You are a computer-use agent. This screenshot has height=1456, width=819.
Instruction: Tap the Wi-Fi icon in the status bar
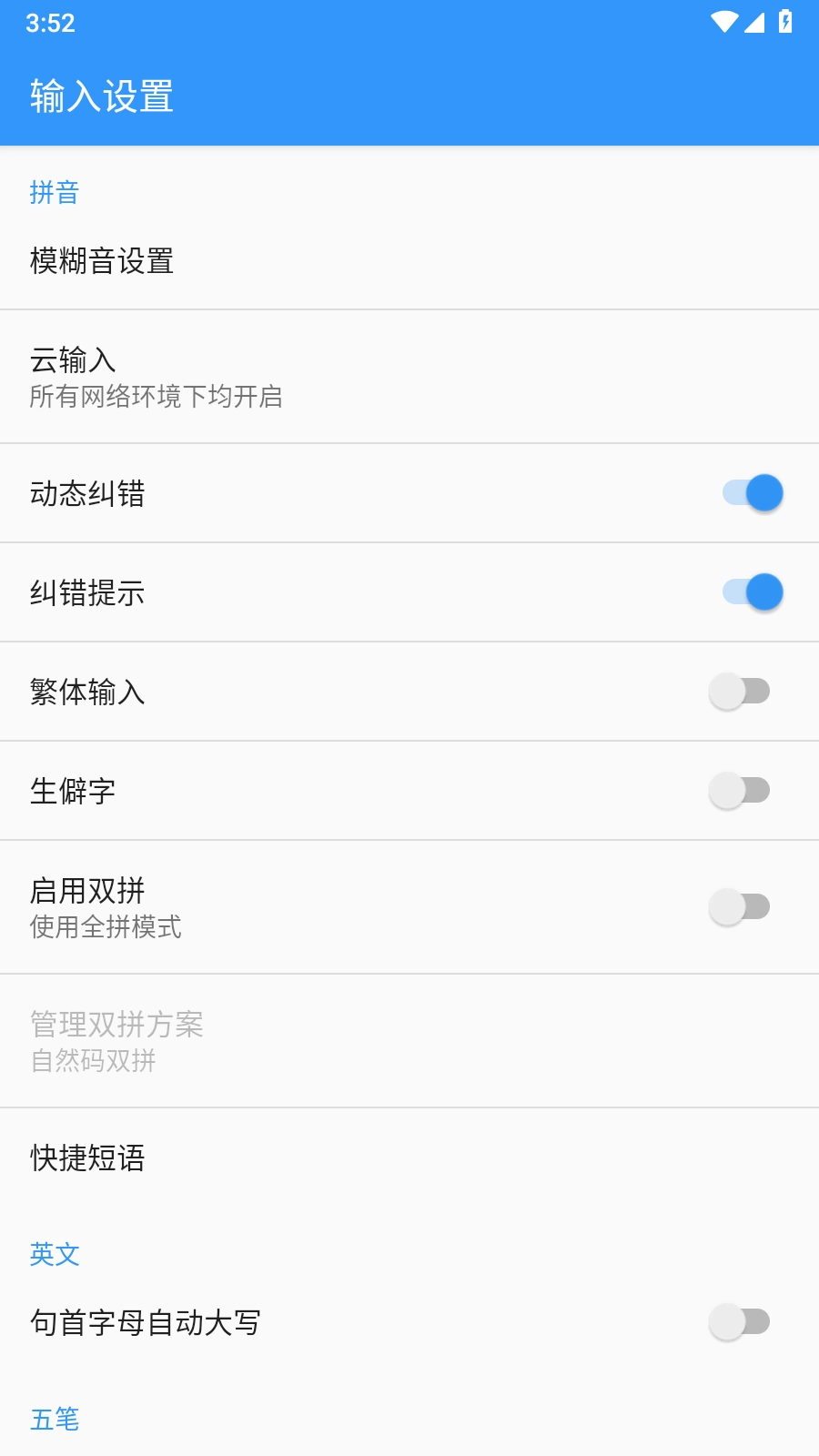pyautogui.click(x=723, y=24)
